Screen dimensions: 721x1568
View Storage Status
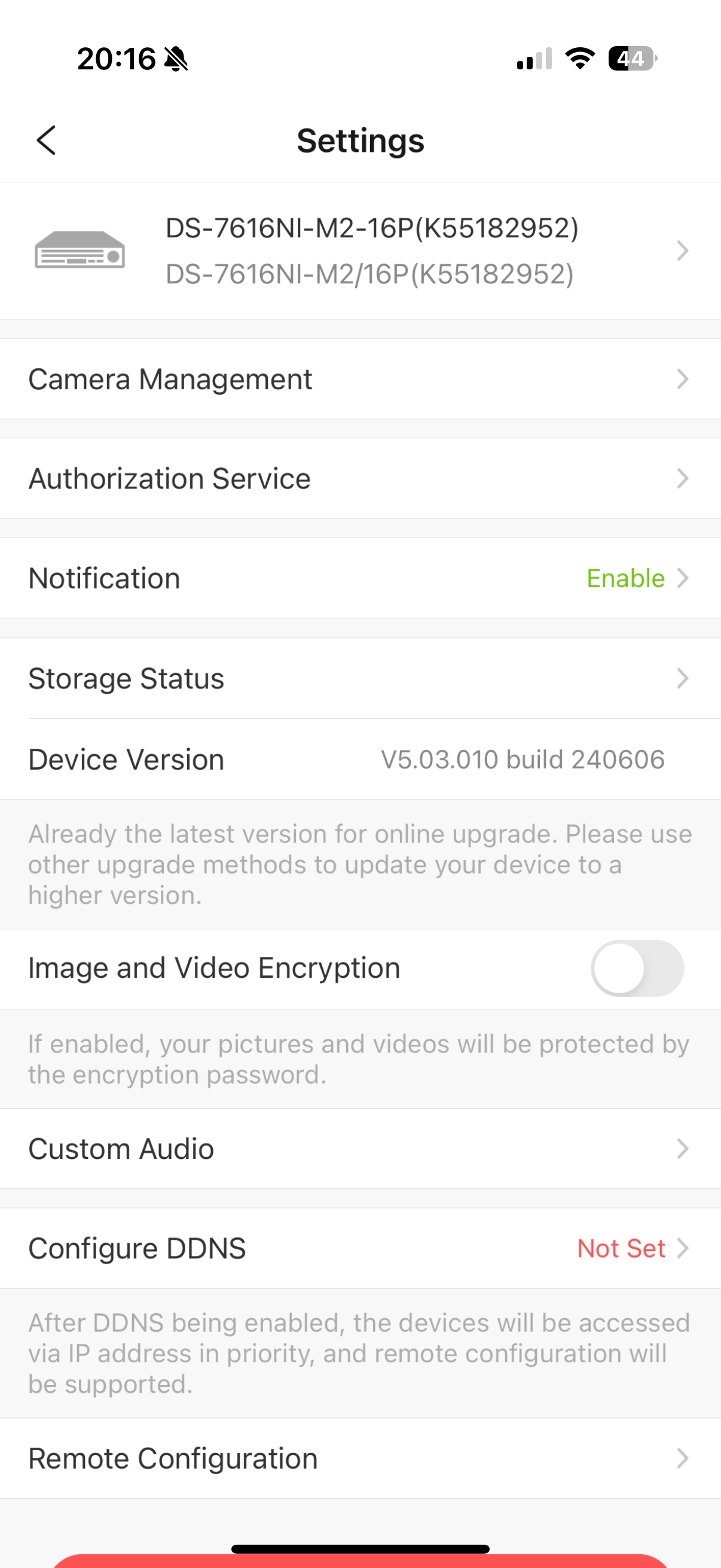360,679
